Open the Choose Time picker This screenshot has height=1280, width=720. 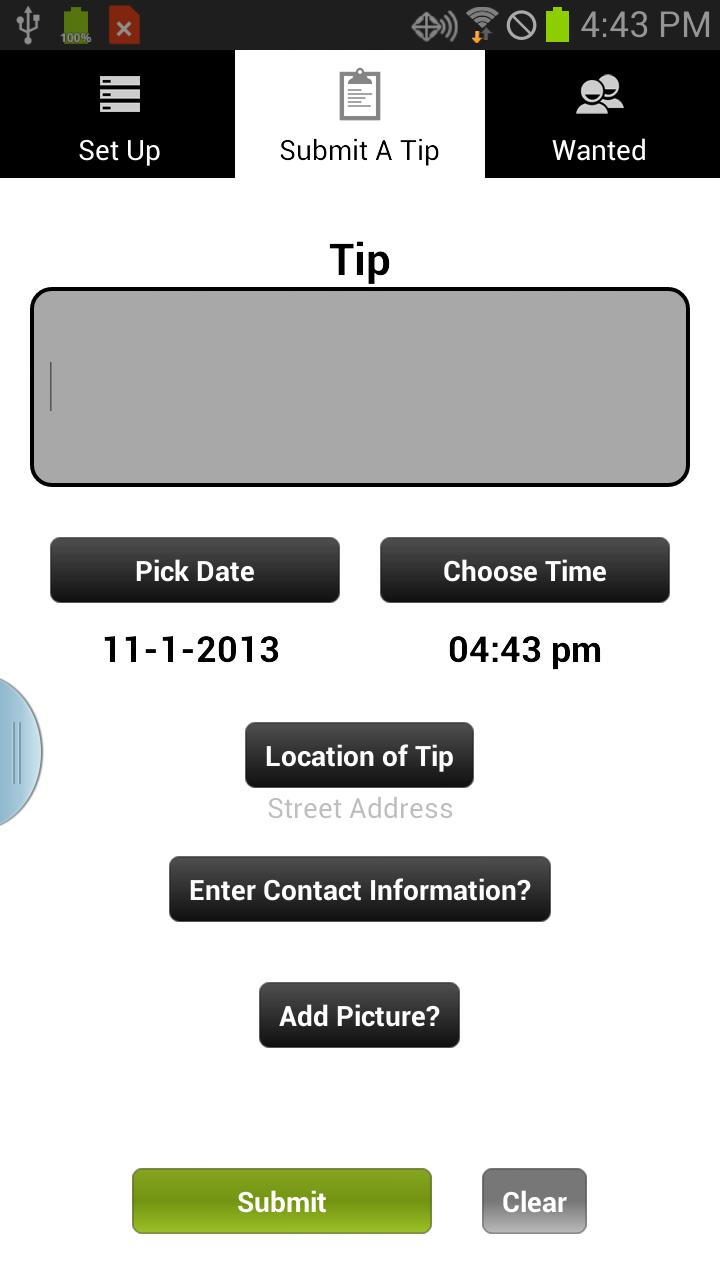(x=524, y=571)
